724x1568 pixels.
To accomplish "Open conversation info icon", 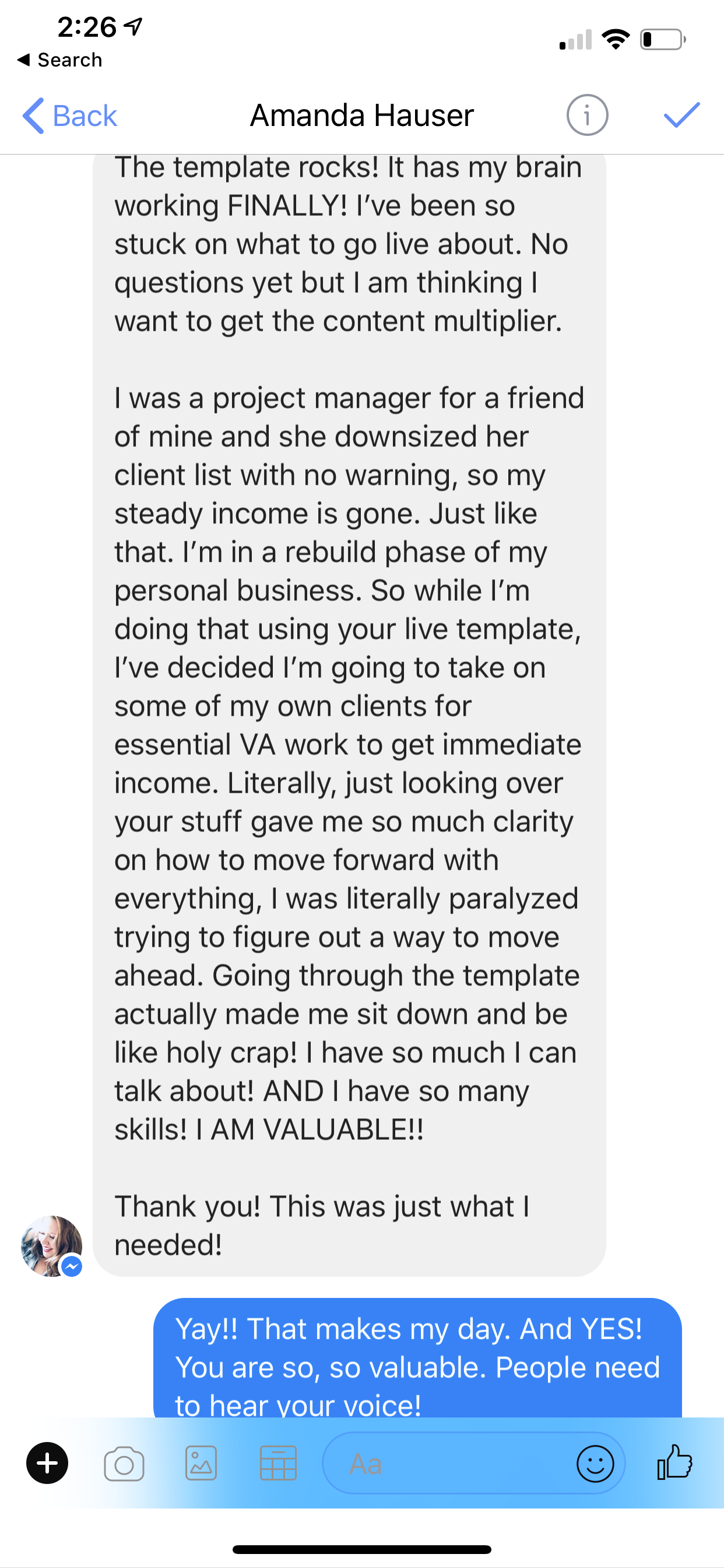I will coord(587,115).
